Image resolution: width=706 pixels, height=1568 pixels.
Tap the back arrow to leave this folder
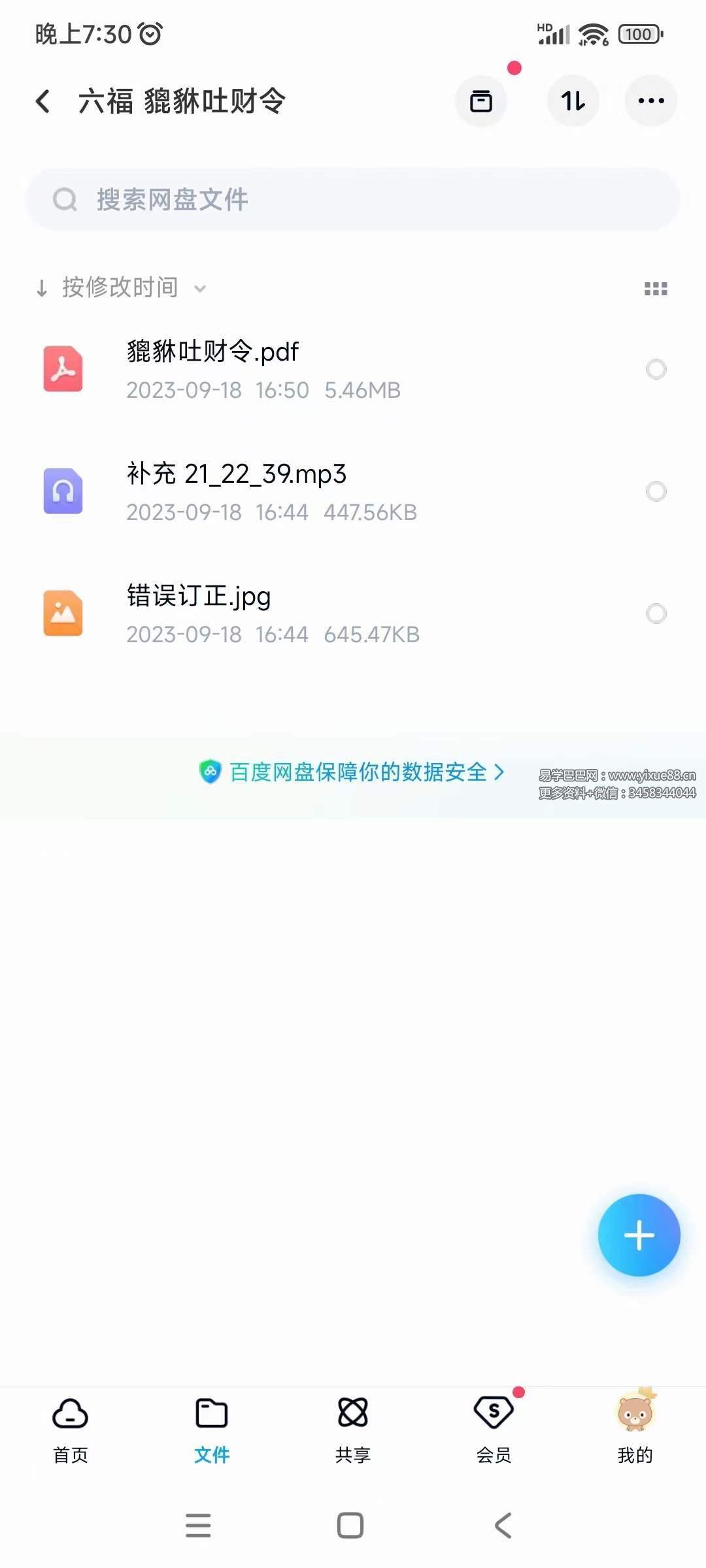point(42,101)
